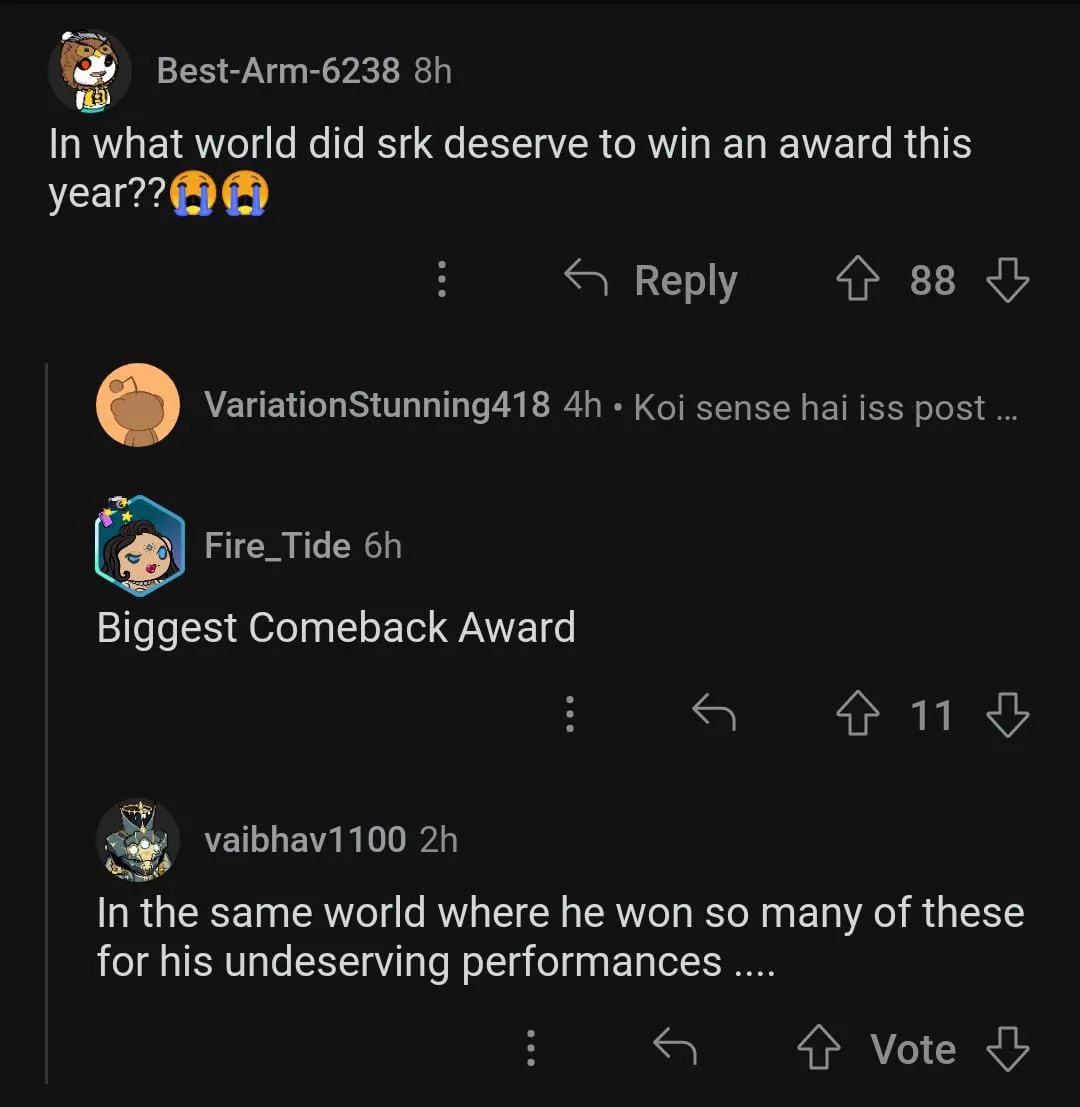Upvote Best-Arm-6238's comment
The height and width of the screenshot is (1107, 1080).
coord(857,281)
